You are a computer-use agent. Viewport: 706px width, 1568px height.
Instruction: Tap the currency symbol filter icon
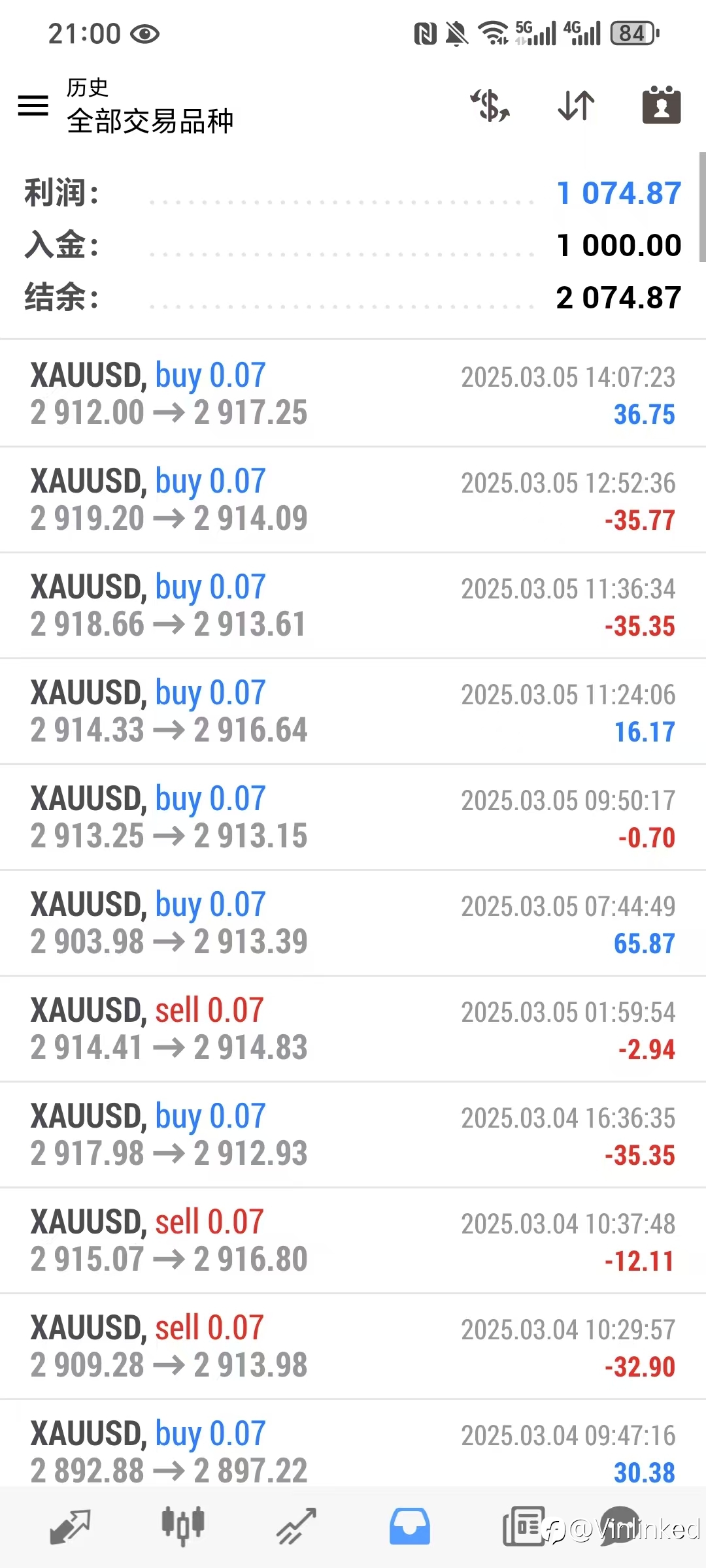[x=490, y=105]
